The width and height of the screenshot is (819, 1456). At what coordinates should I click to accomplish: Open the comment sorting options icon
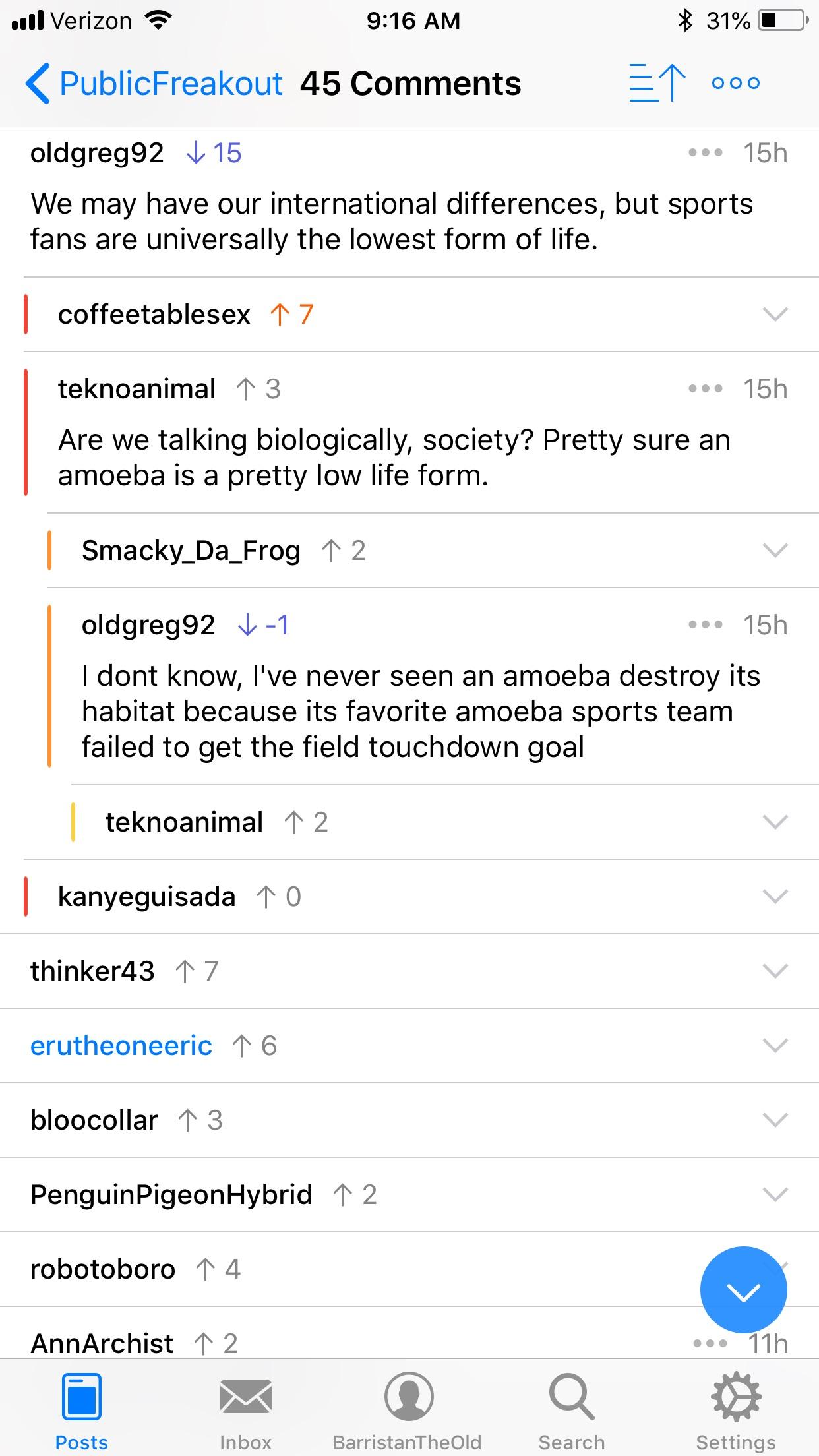656,83
